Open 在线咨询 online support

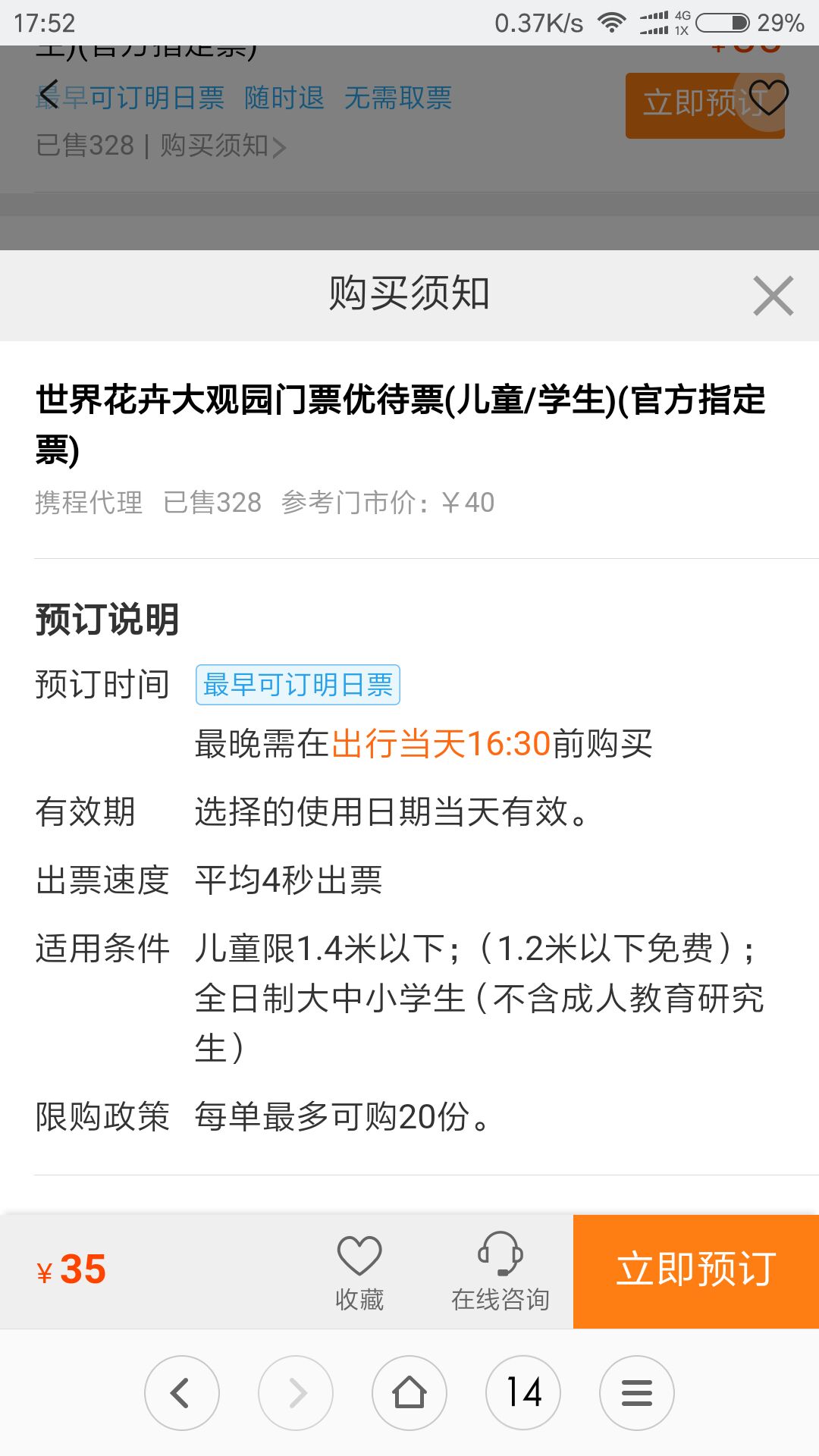(x=500, y=1272)
